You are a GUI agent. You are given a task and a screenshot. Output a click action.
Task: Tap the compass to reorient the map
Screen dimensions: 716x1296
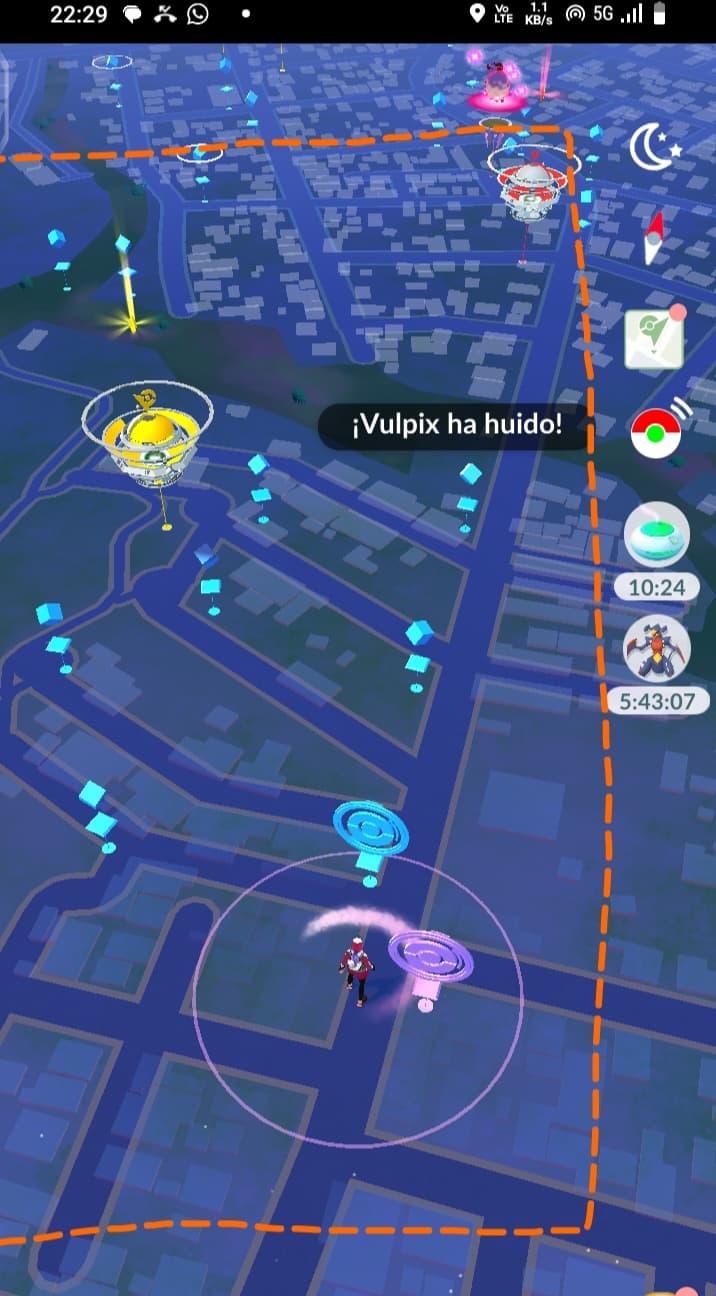654,238
